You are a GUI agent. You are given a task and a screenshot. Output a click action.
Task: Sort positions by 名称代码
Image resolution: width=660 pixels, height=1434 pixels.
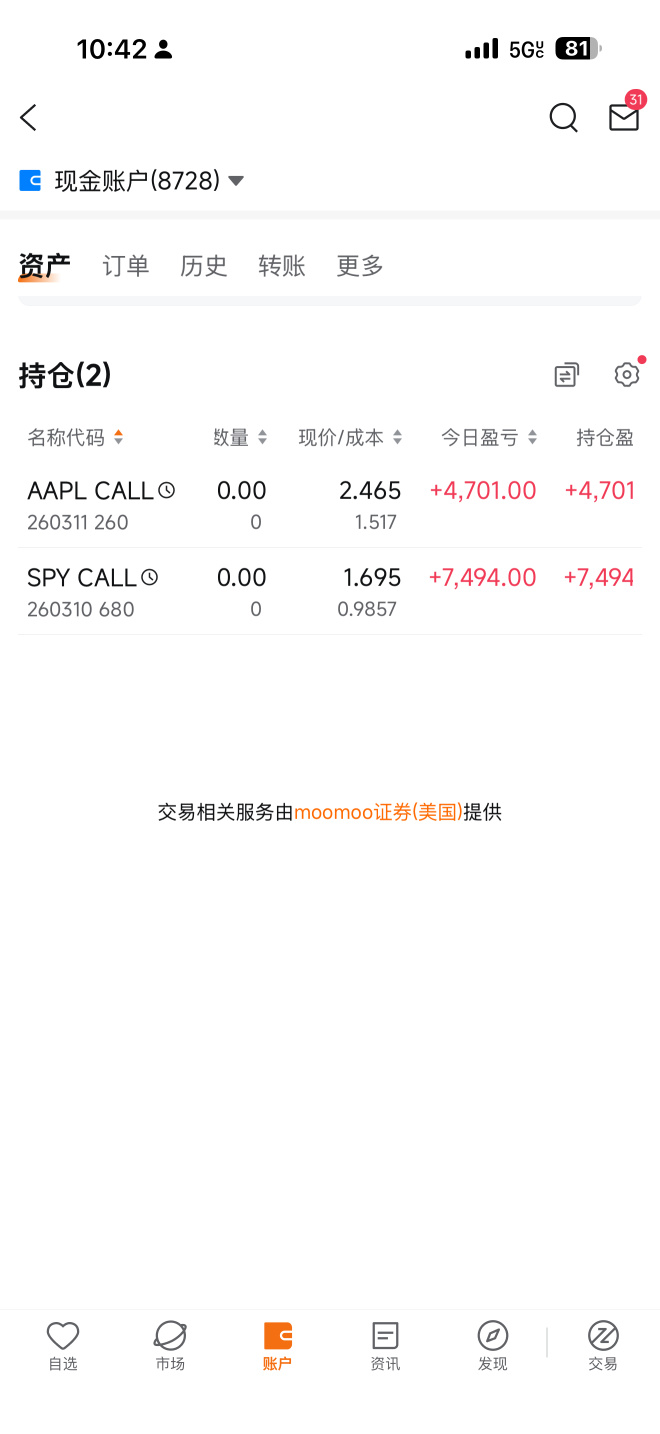[76, 437]
